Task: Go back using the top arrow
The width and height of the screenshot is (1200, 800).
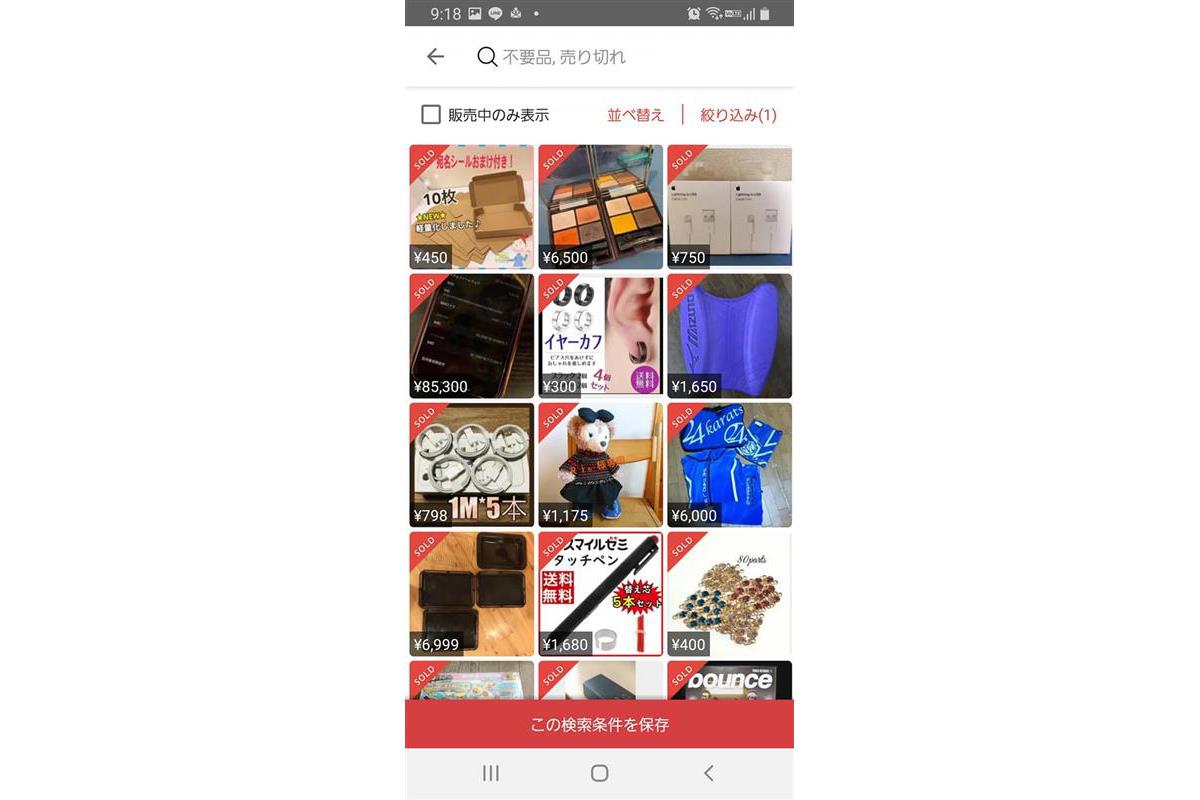Action: [x=435, y=57]
